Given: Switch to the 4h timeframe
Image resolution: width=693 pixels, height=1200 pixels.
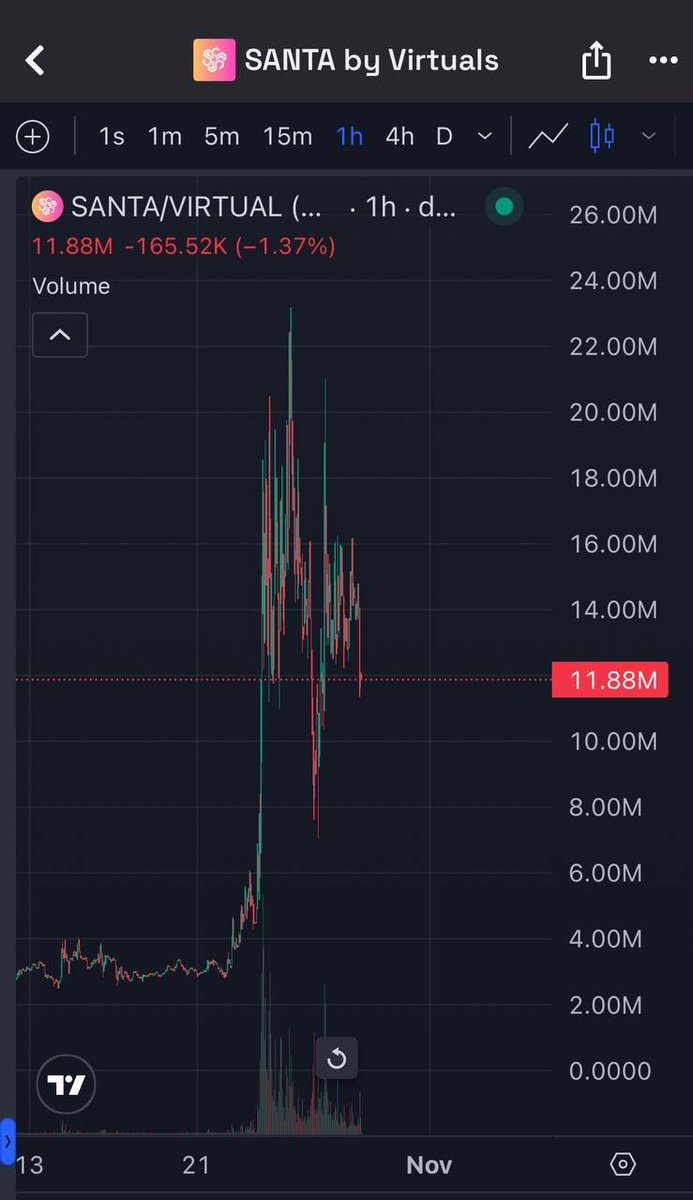Looking at the screenshot, I should coord(399,137).
